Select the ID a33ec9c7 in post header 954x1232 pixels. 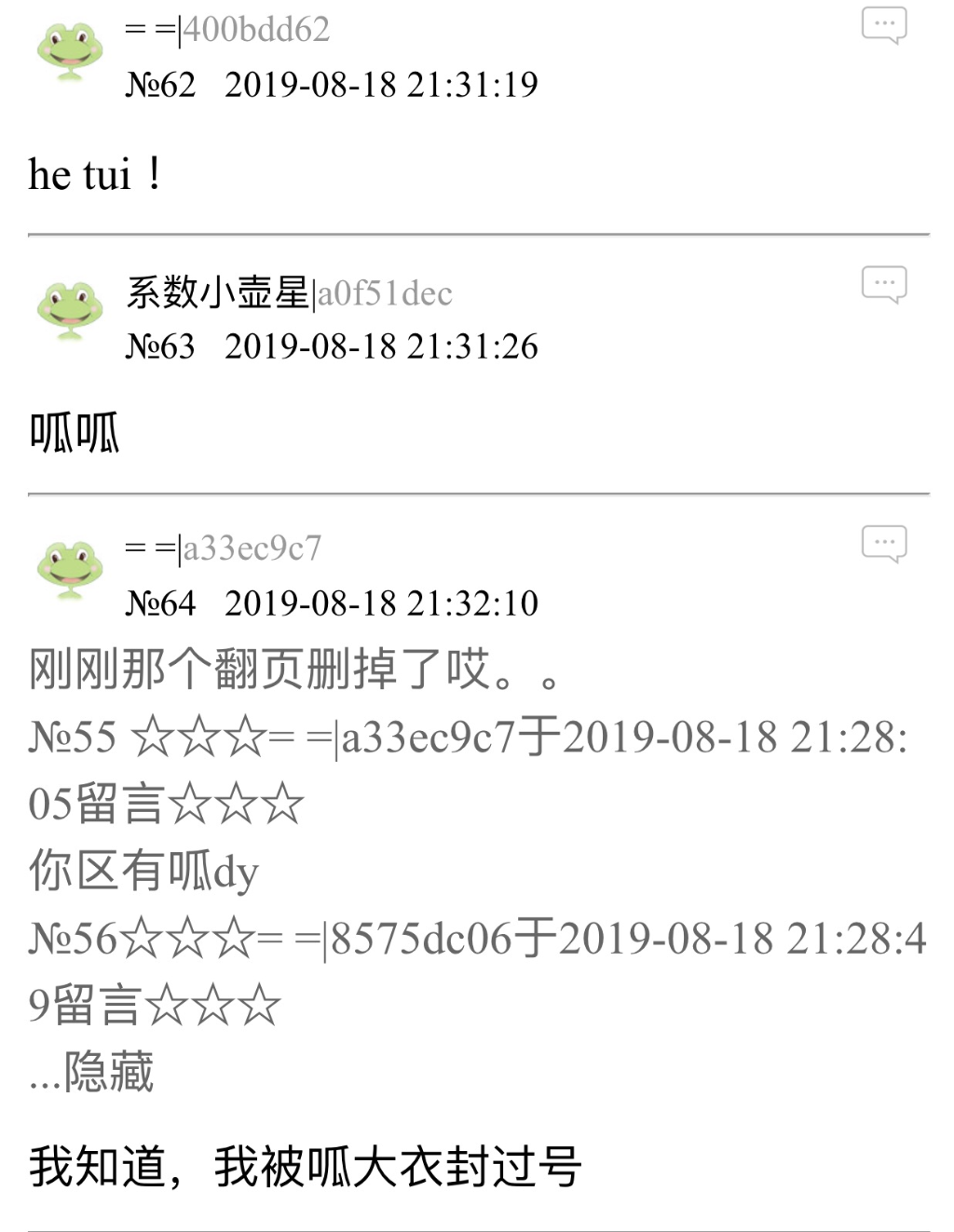pyautogui.click(x=252, y=548)
